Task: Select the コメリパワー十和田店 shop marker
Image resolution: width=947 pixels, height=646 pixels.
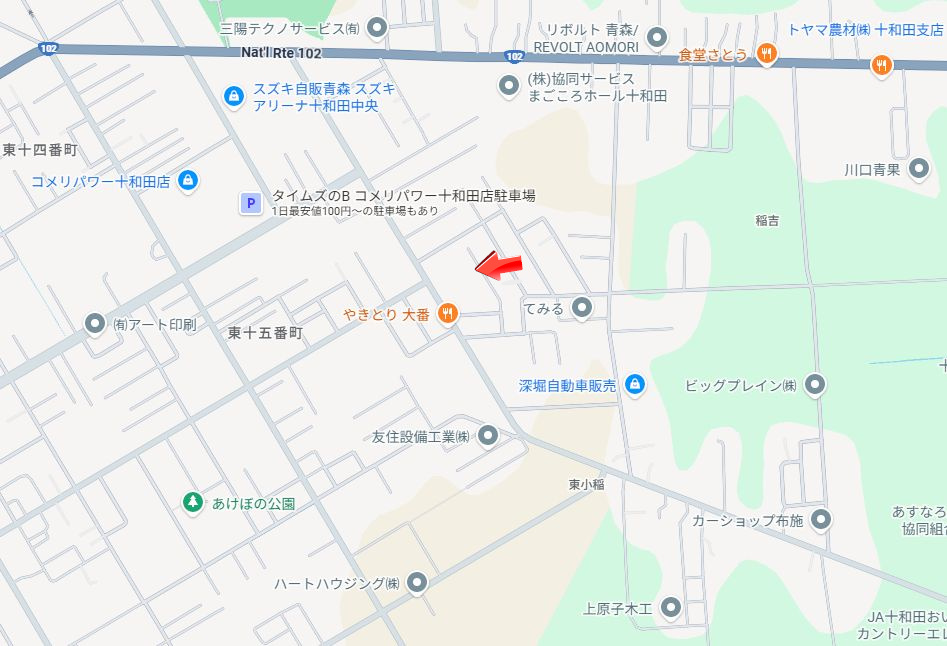Action: pos(187,181)
